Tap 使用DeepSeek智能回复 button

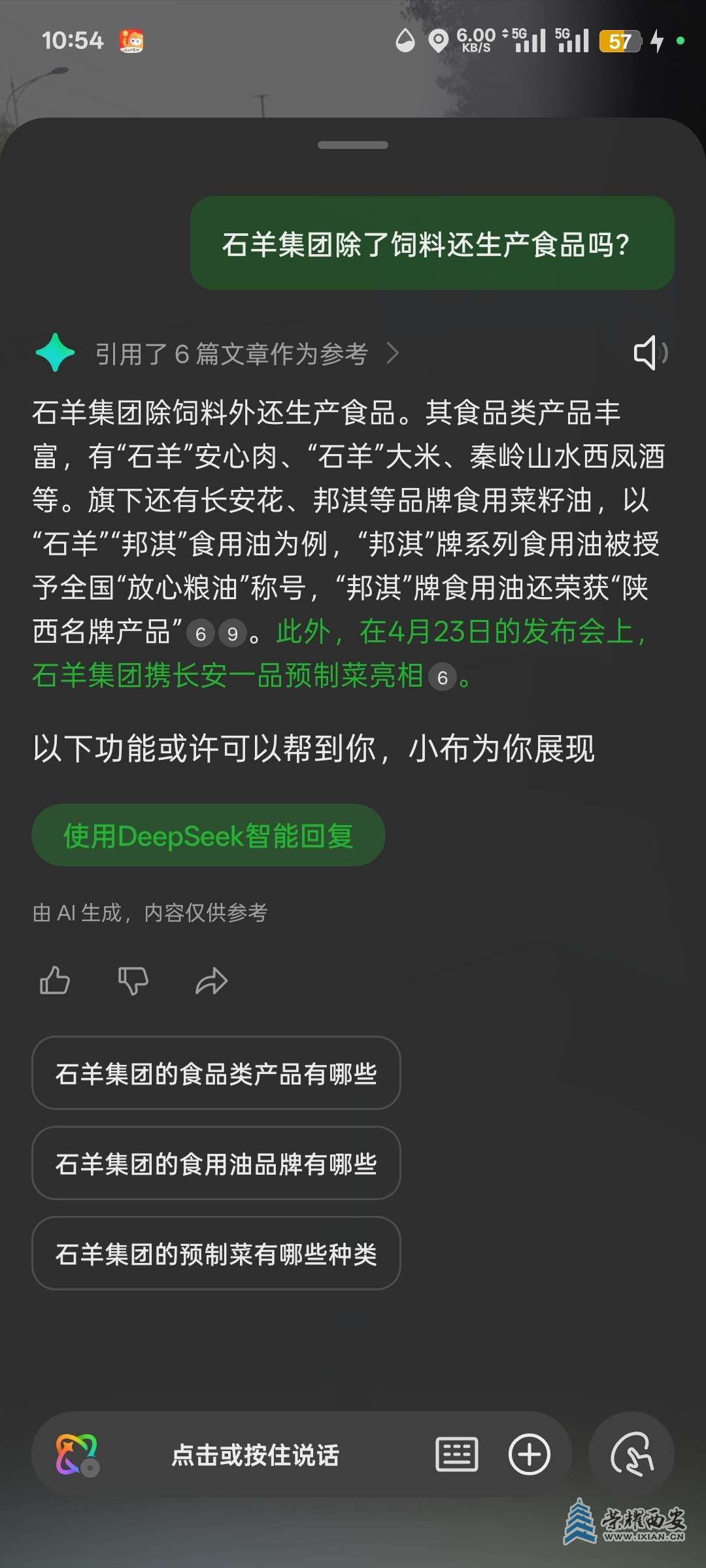(x=209, y=836)
